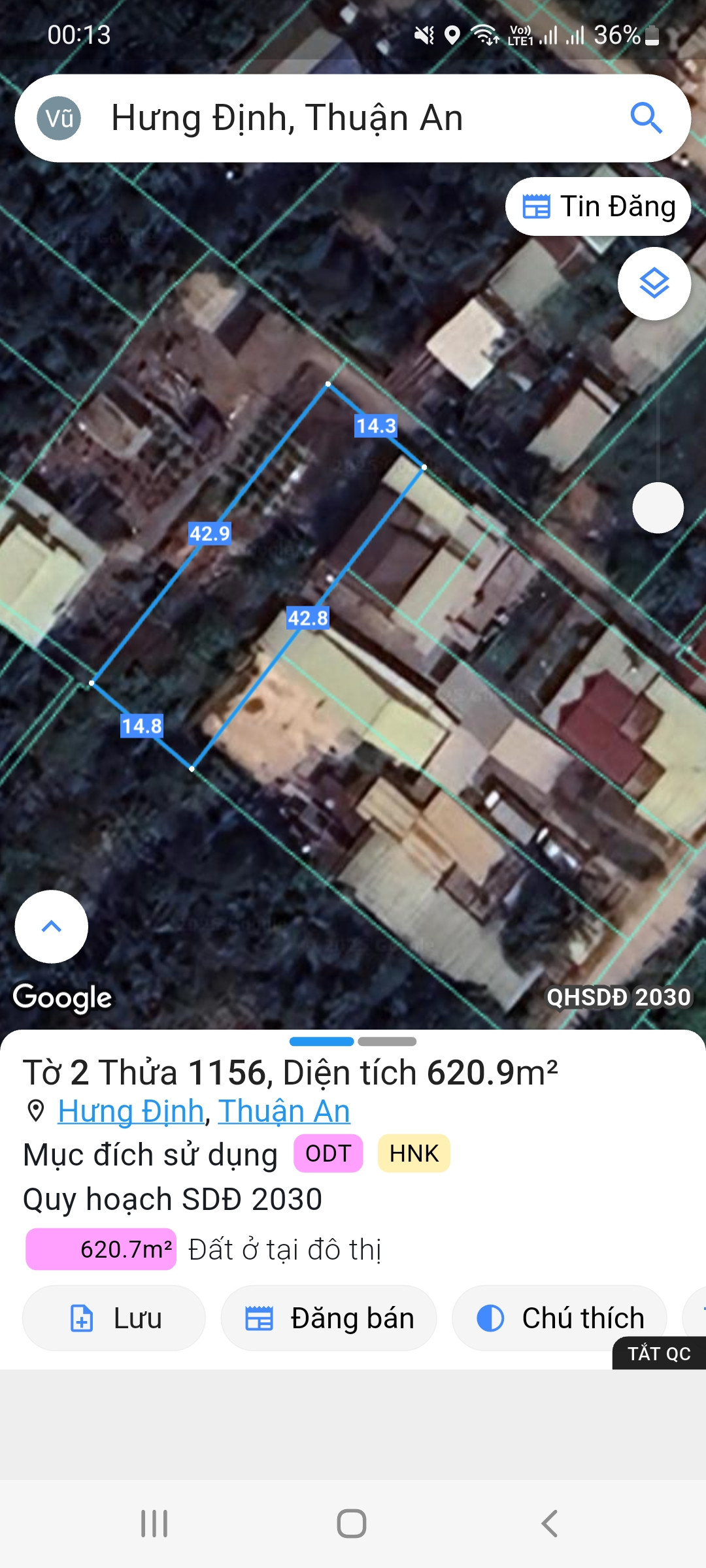The image size is (706, 1568).
Task: Dismiss ads with TẮT QC
Action: pos(659,1354)
